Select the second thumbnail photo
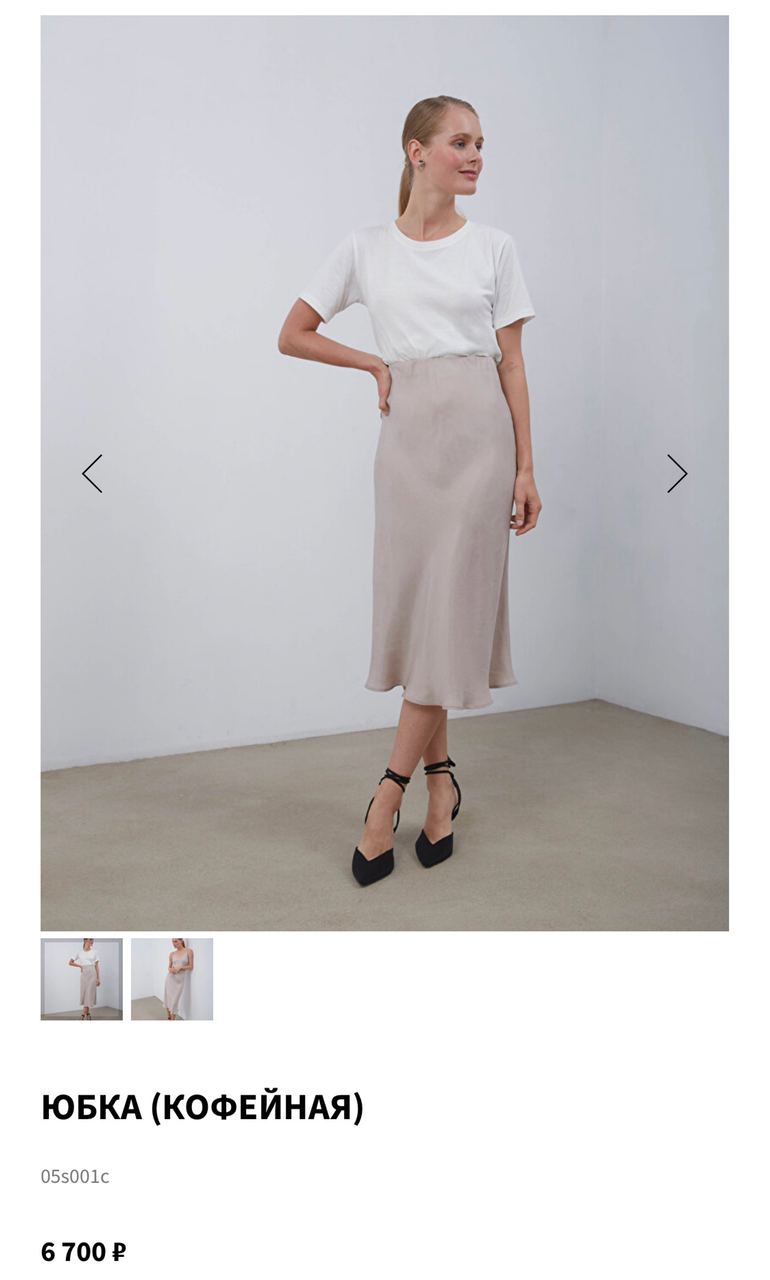 172,979
